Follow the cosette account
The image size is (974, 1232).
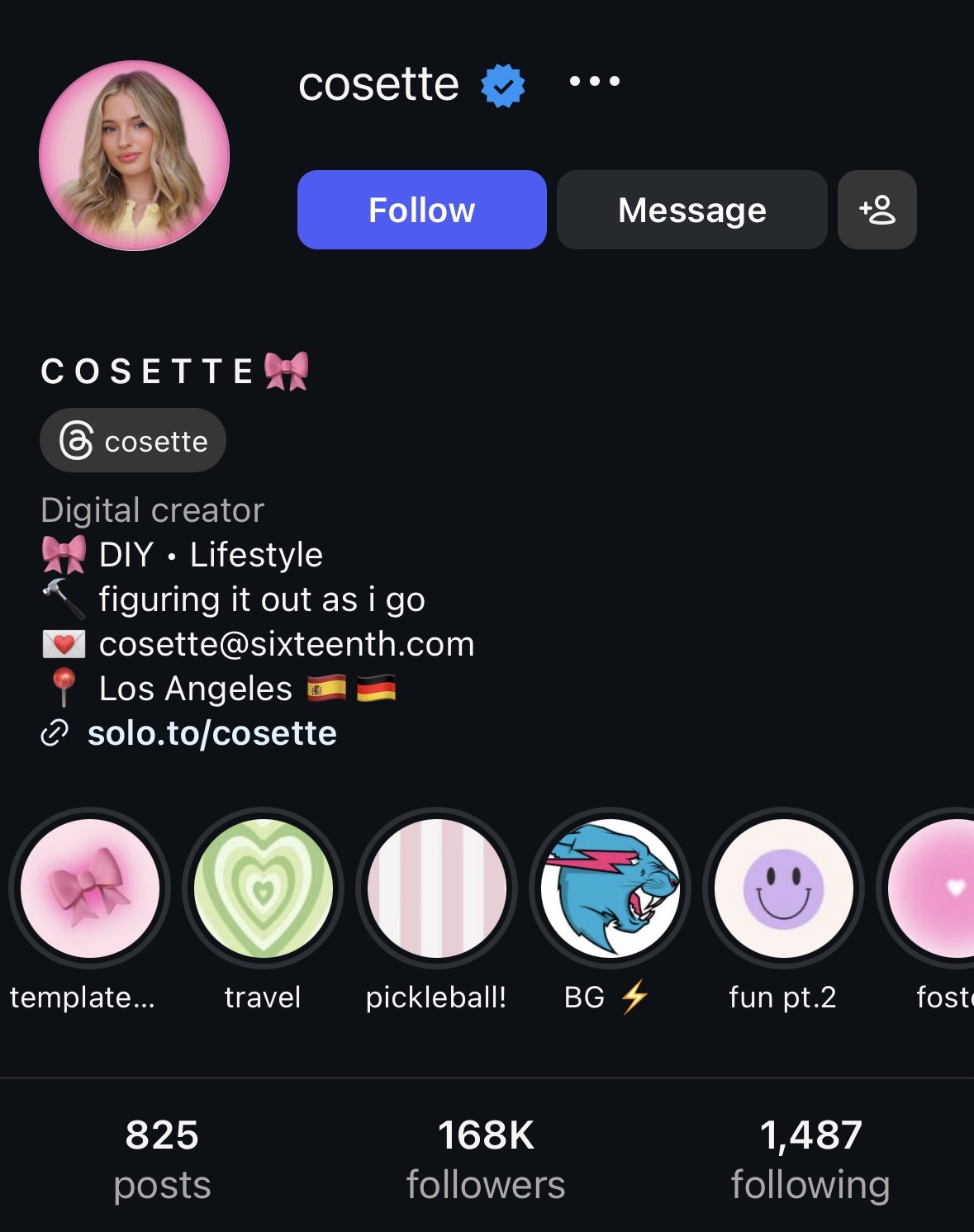click(x=421, y=210)
